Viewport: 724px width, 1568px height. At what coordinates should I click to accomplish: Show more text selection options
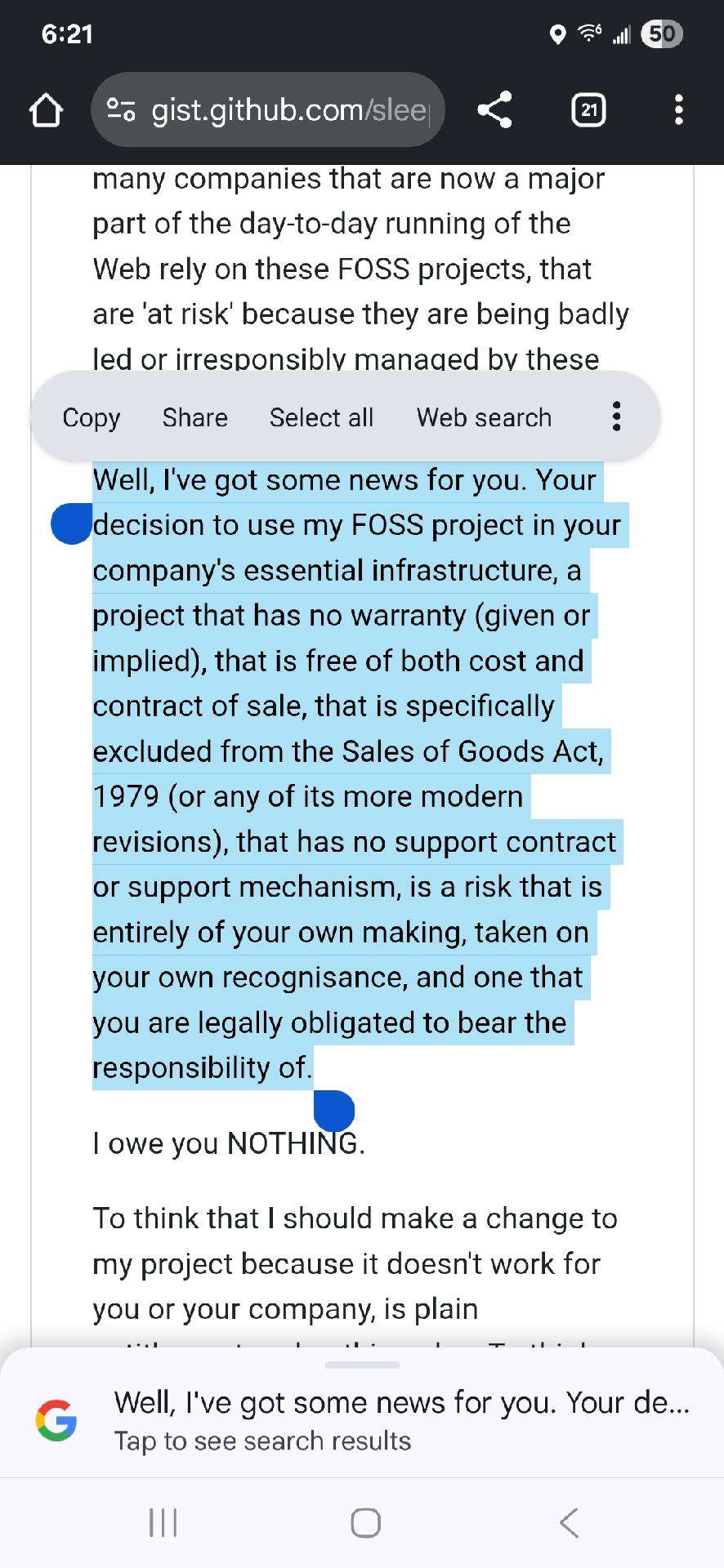point(617,416)
